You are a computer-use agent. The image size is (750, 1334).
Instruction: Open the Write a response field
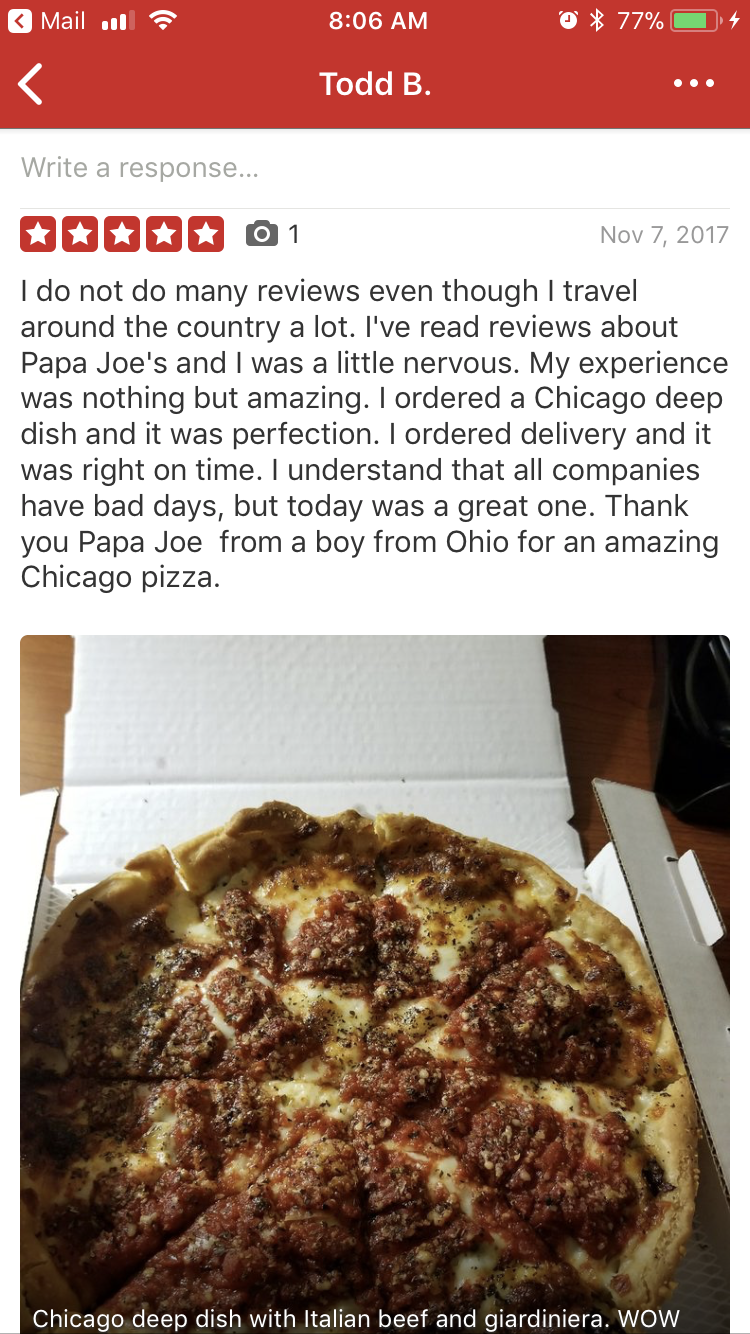[x=141, y=167]
